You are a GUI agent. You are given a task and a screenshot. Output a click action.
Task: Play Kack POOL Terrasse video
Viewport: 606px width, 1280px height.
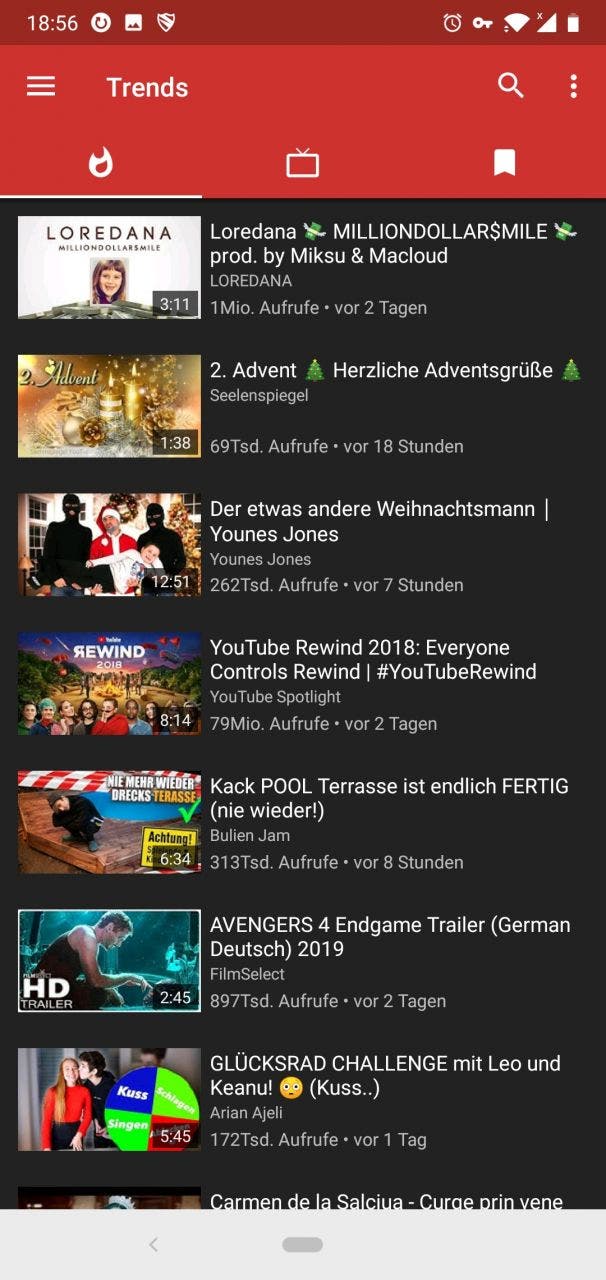click(303, 822)
